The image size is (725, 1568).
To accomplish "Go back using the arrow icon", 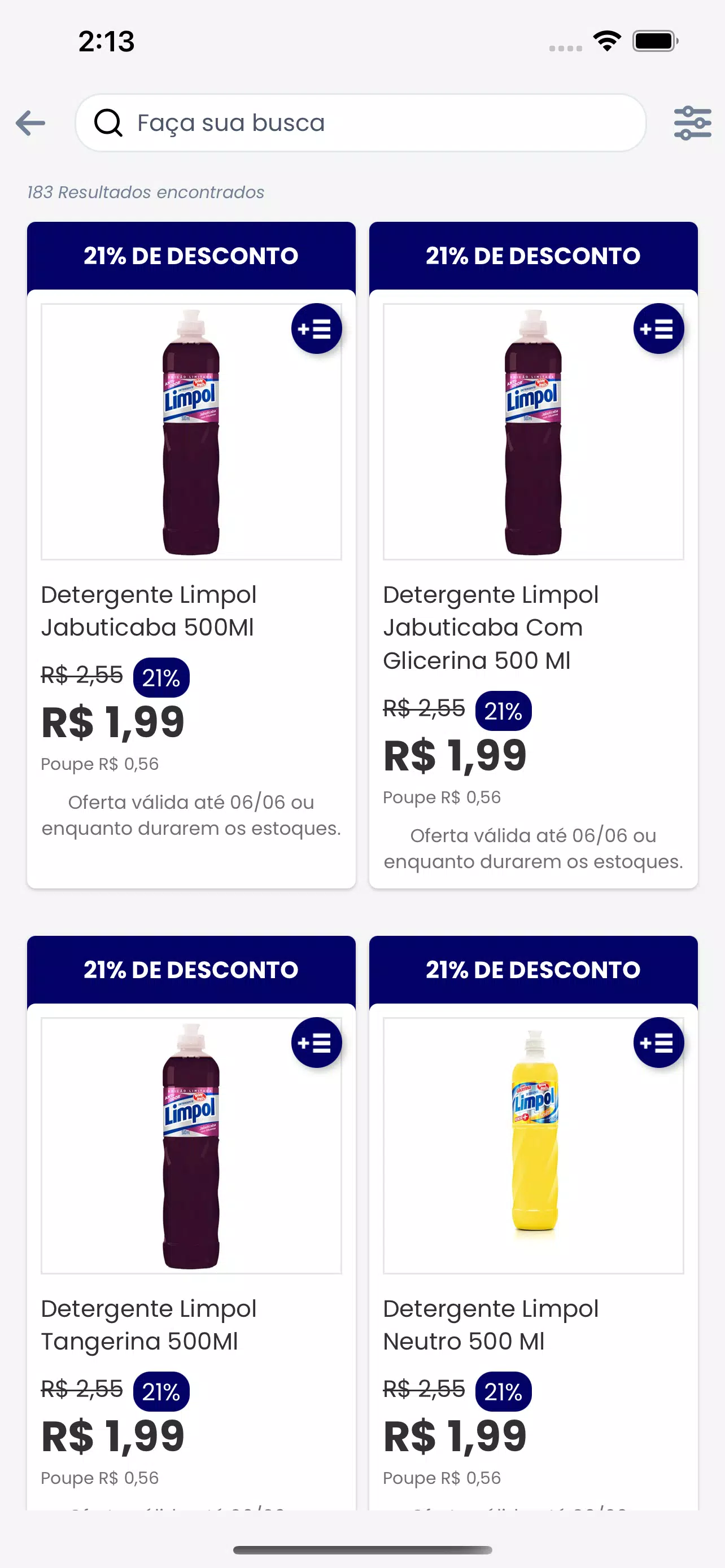I will pos(30,123).
